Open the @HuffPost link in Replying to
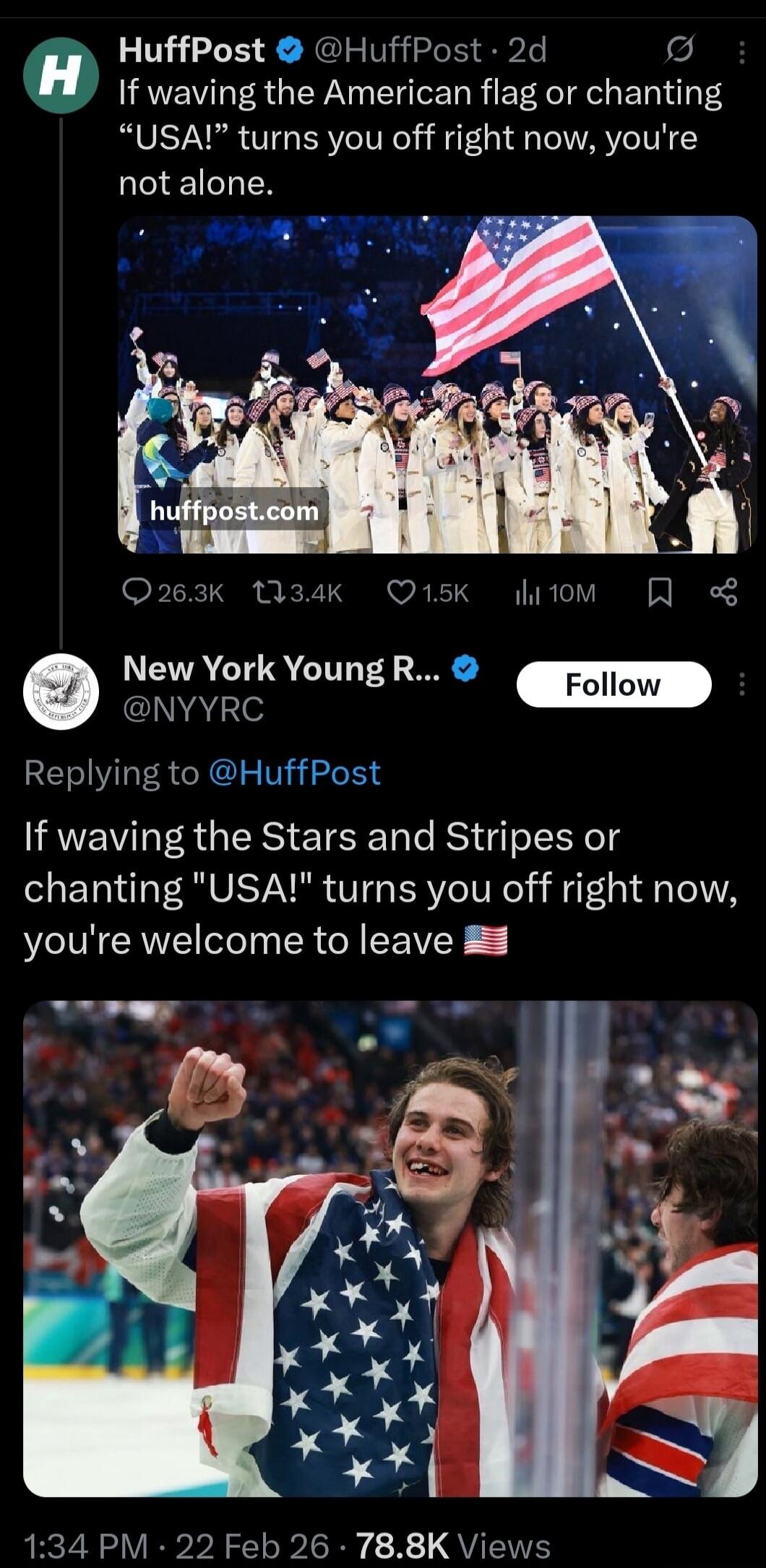766x1568 pixels. (x=298, y=772)
